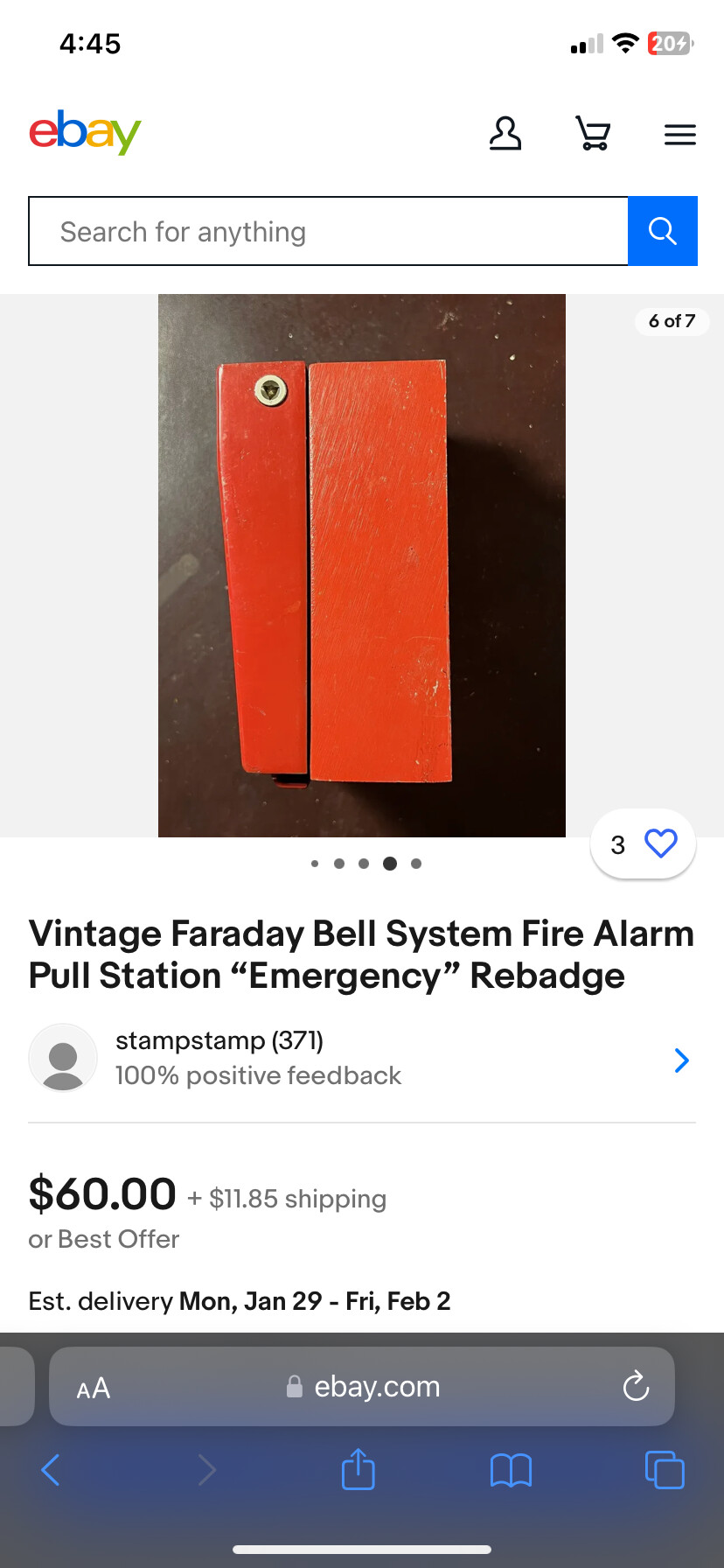Open Safari AA text size menu
Screen dimensions: 724x1568
pyautogui.click(x=94, y=1388)
